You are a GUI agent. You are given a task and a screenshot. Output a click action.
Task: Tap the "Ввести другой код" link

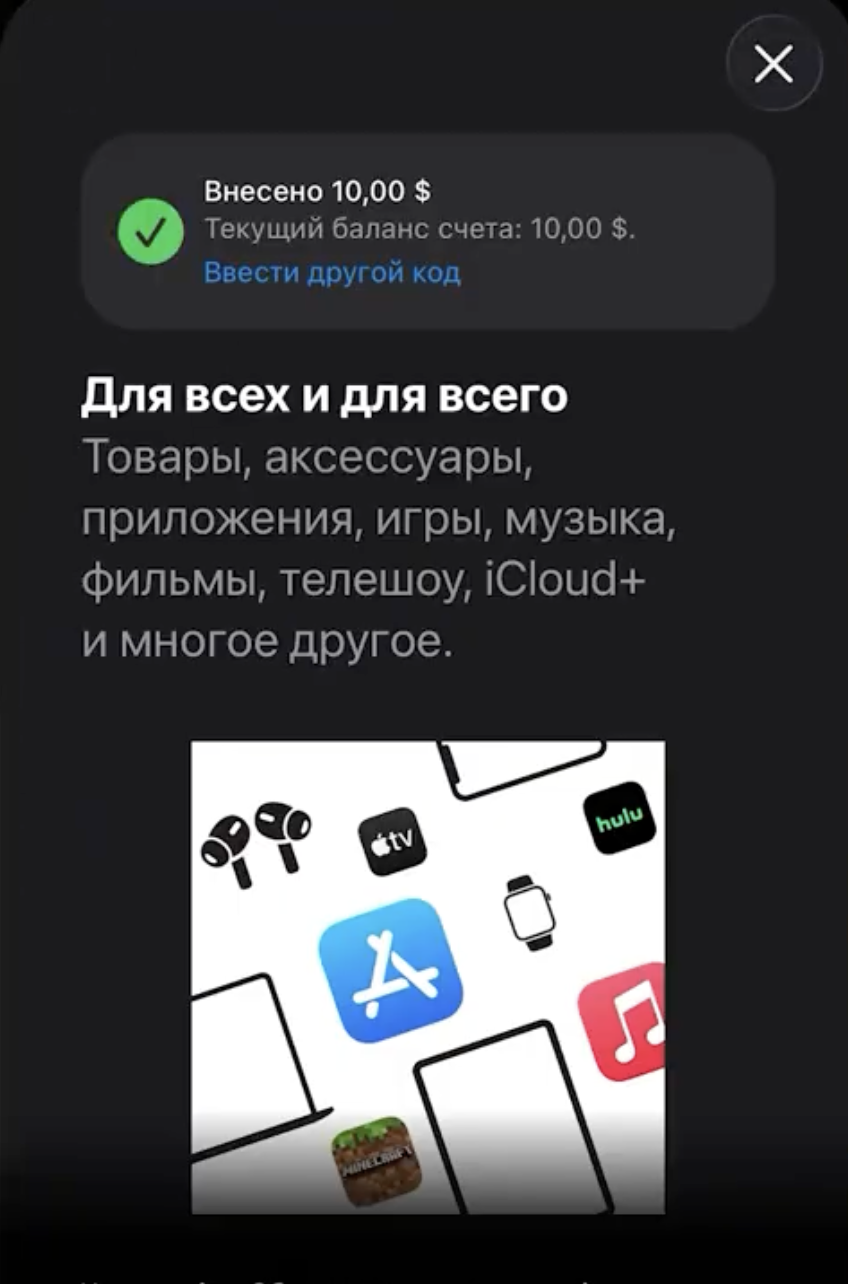(x=332, y=272)
